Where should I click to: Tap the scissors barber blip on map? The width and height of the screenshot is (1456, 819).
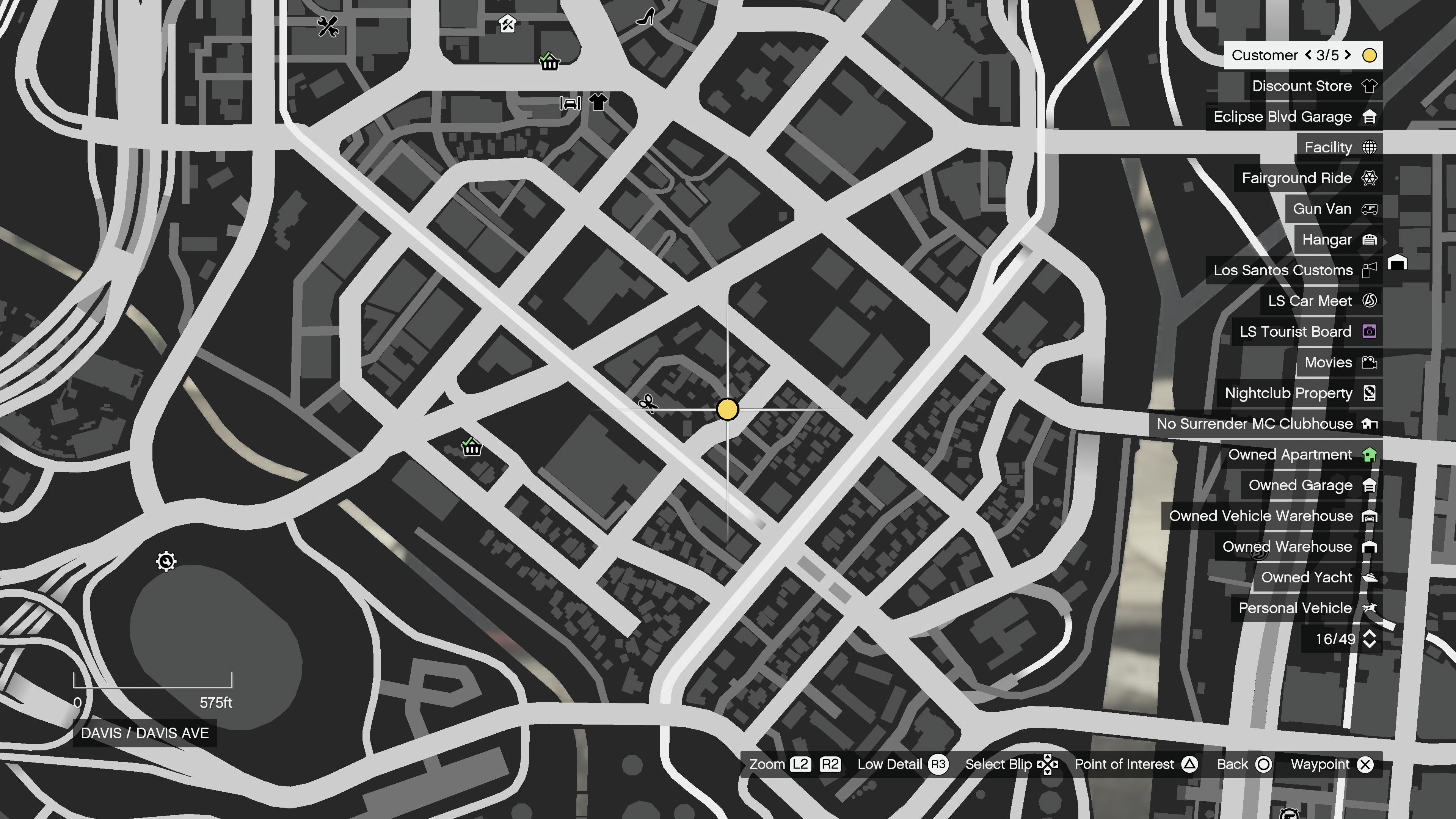pyautogui.click(x=648, y=403)
